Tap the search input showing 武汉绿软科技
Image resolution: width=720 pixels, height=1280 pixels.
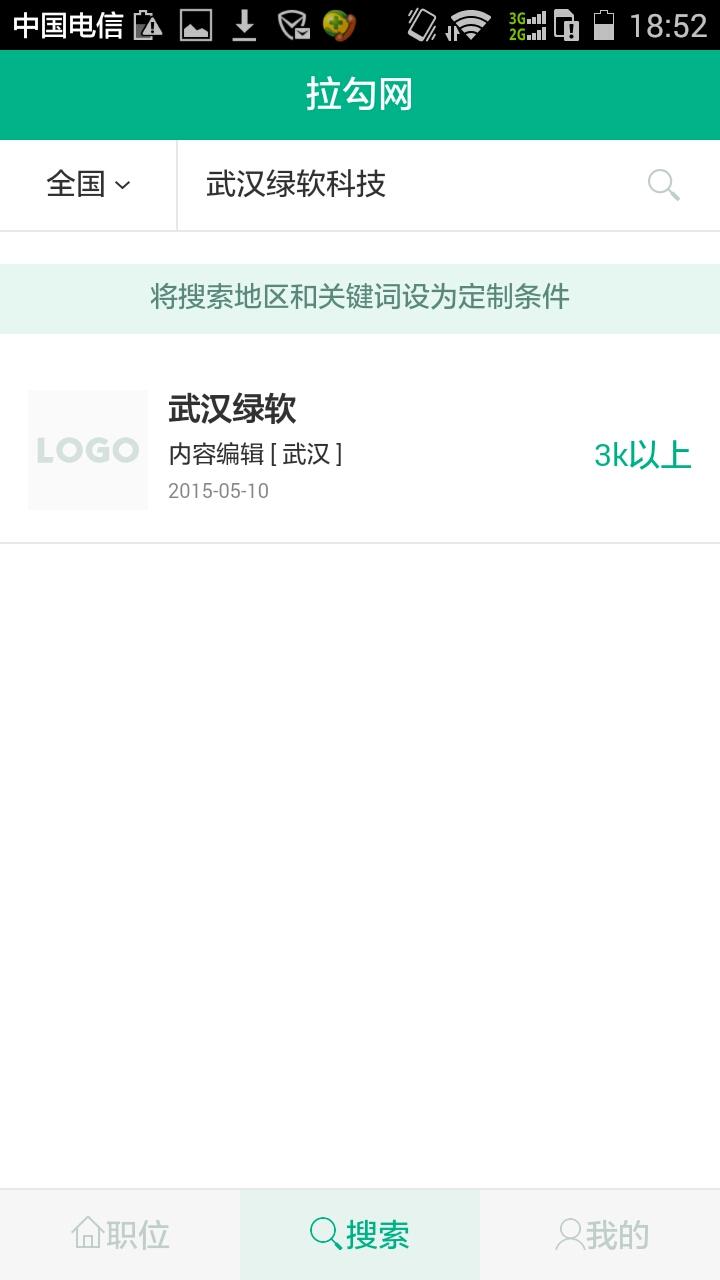coord(400,185)
